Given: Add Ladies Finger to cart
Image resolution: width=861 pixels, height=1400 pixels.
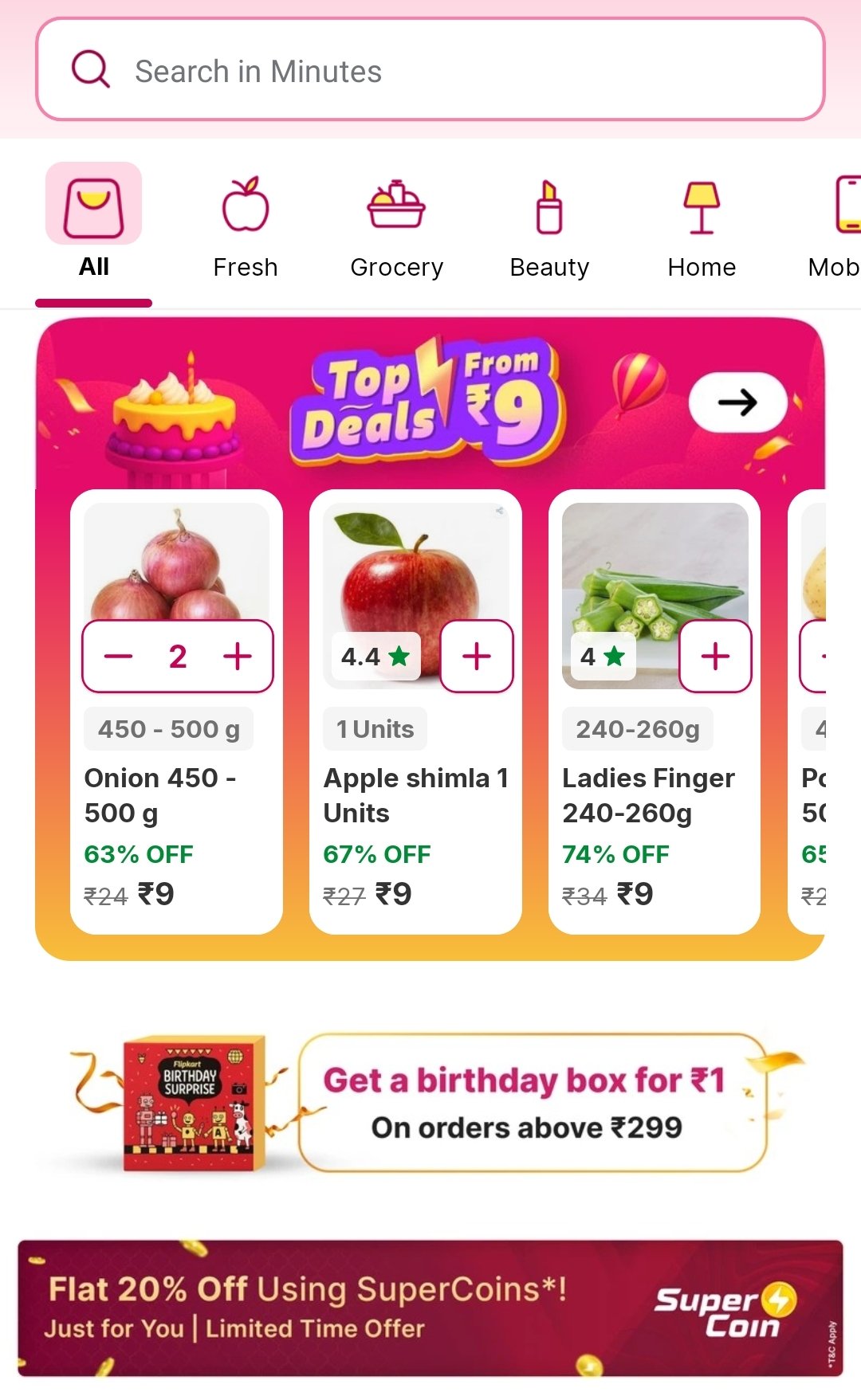Looking at the screenshot, I should tap(715, 657).
